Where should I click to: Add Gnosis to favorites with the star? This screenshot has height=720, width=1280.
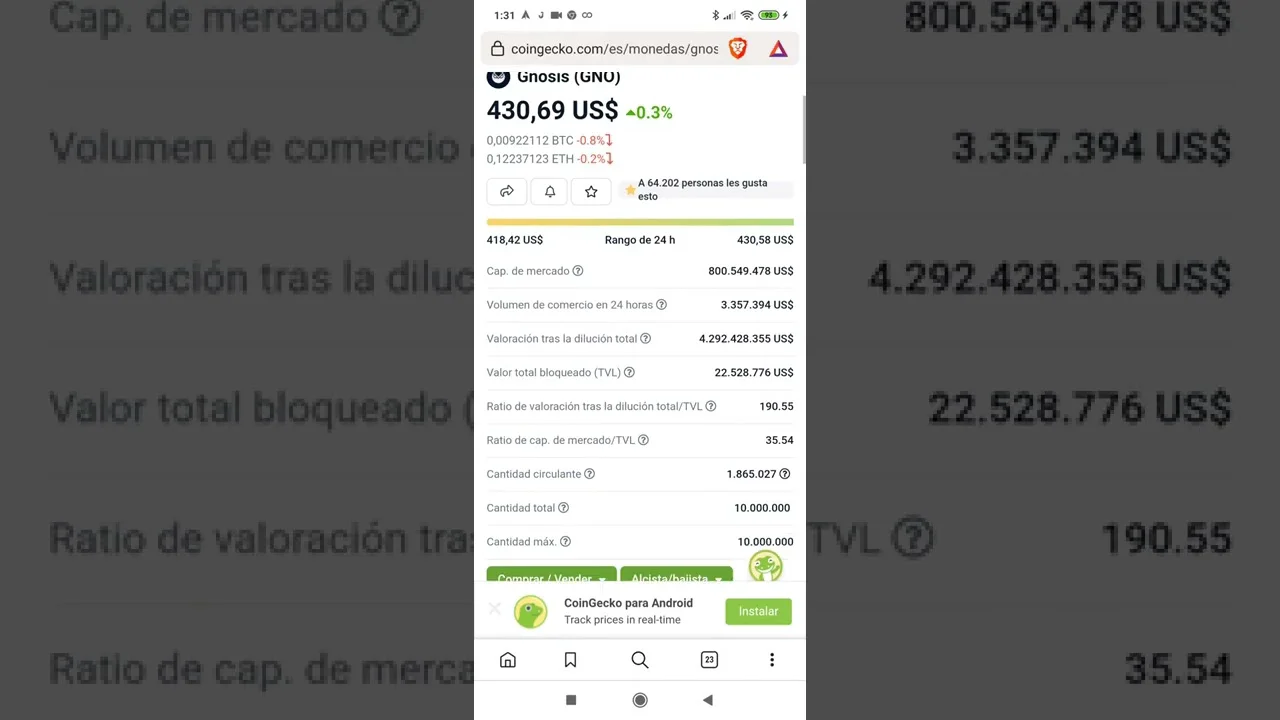tap(591, 191)
